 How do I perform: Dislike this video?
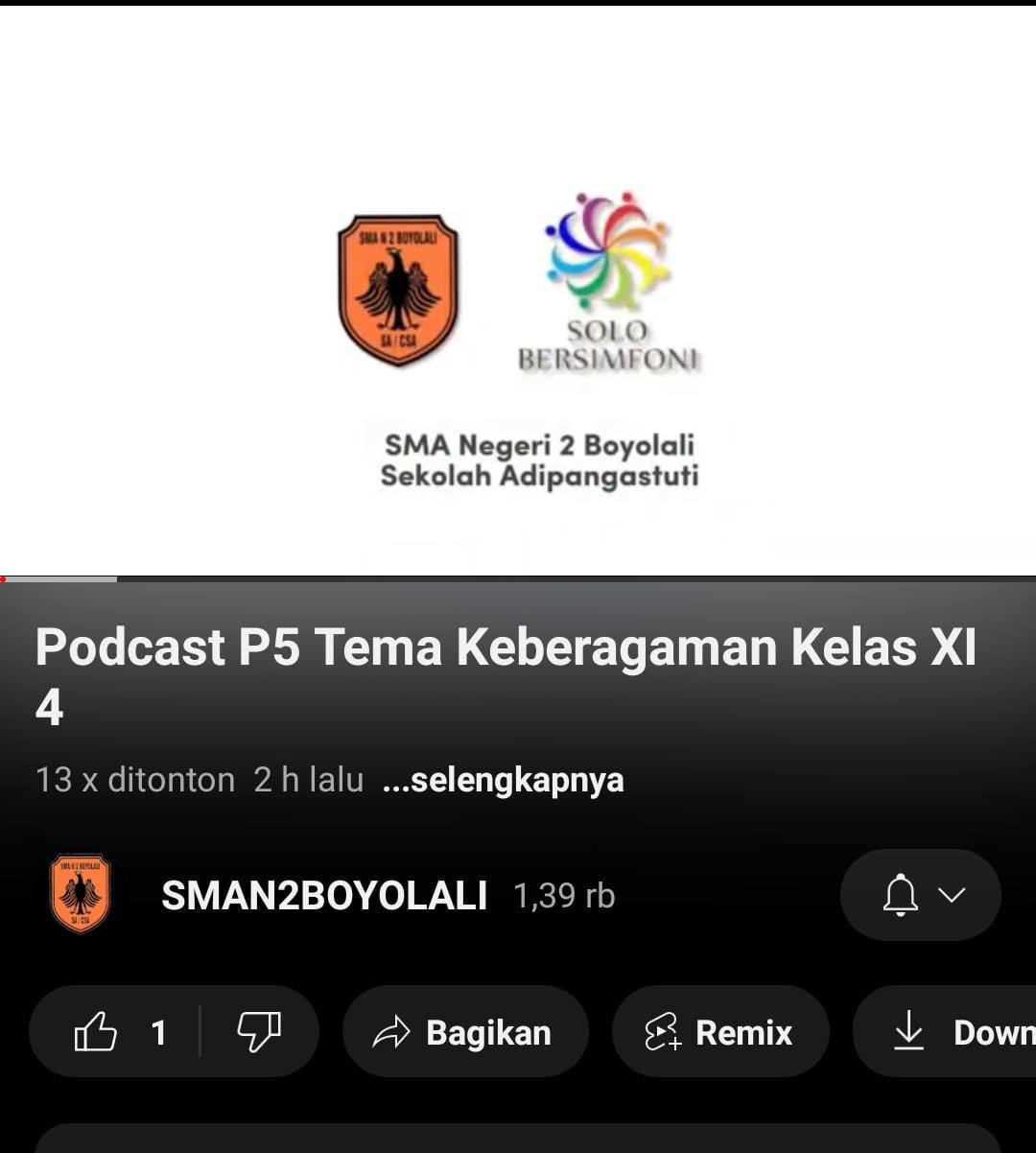point(259,1032)
